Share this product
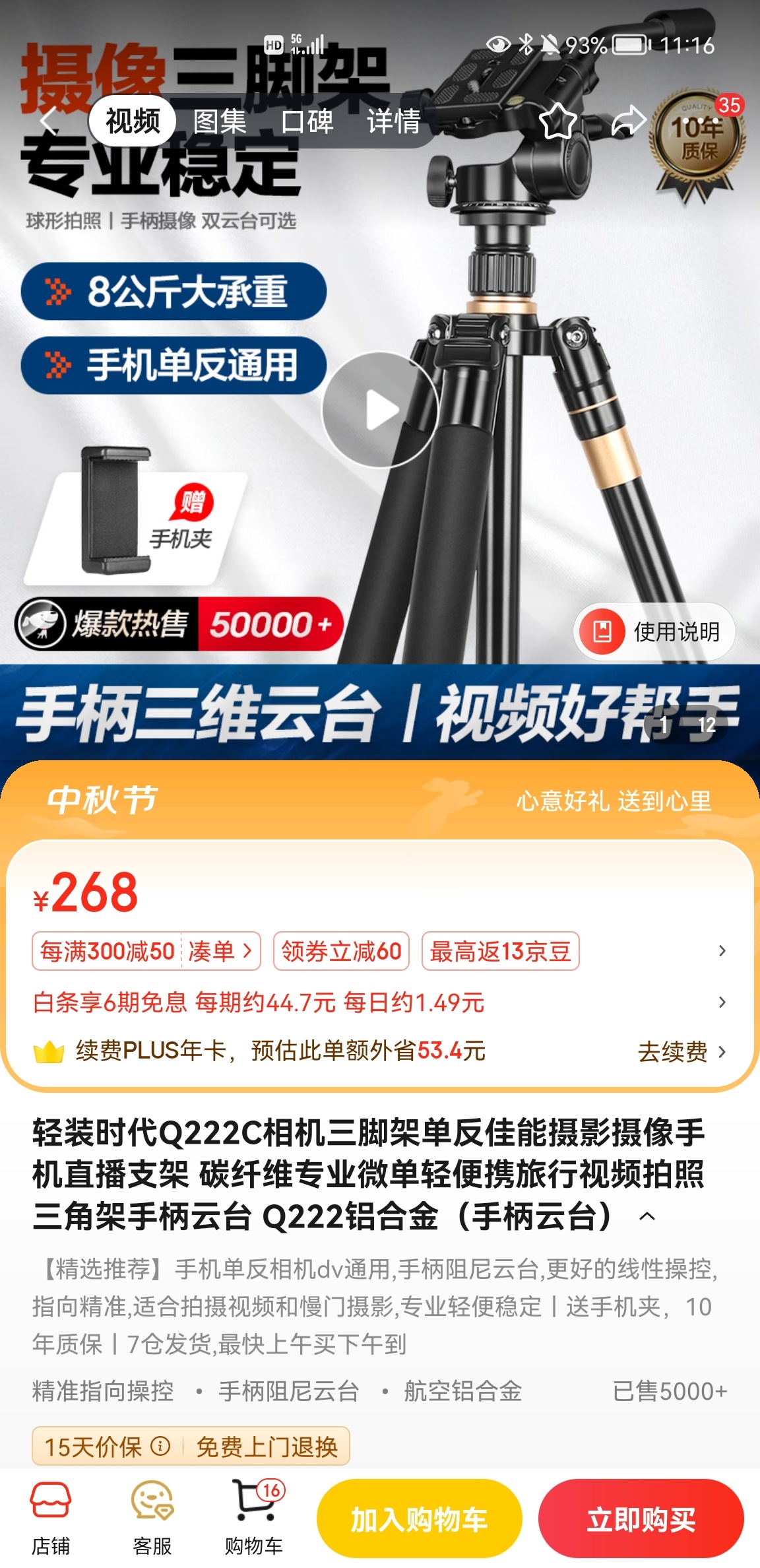Viewport: 760px width, 1568px height. 627,121
